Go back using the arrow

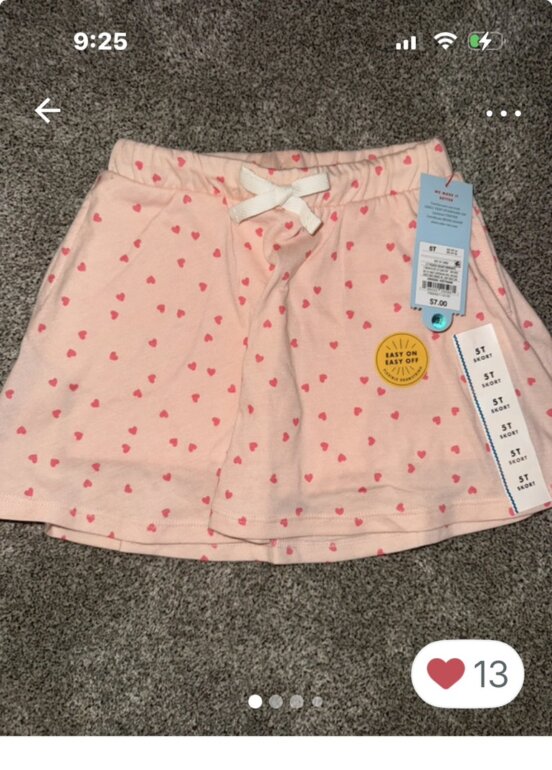[48, 110]
